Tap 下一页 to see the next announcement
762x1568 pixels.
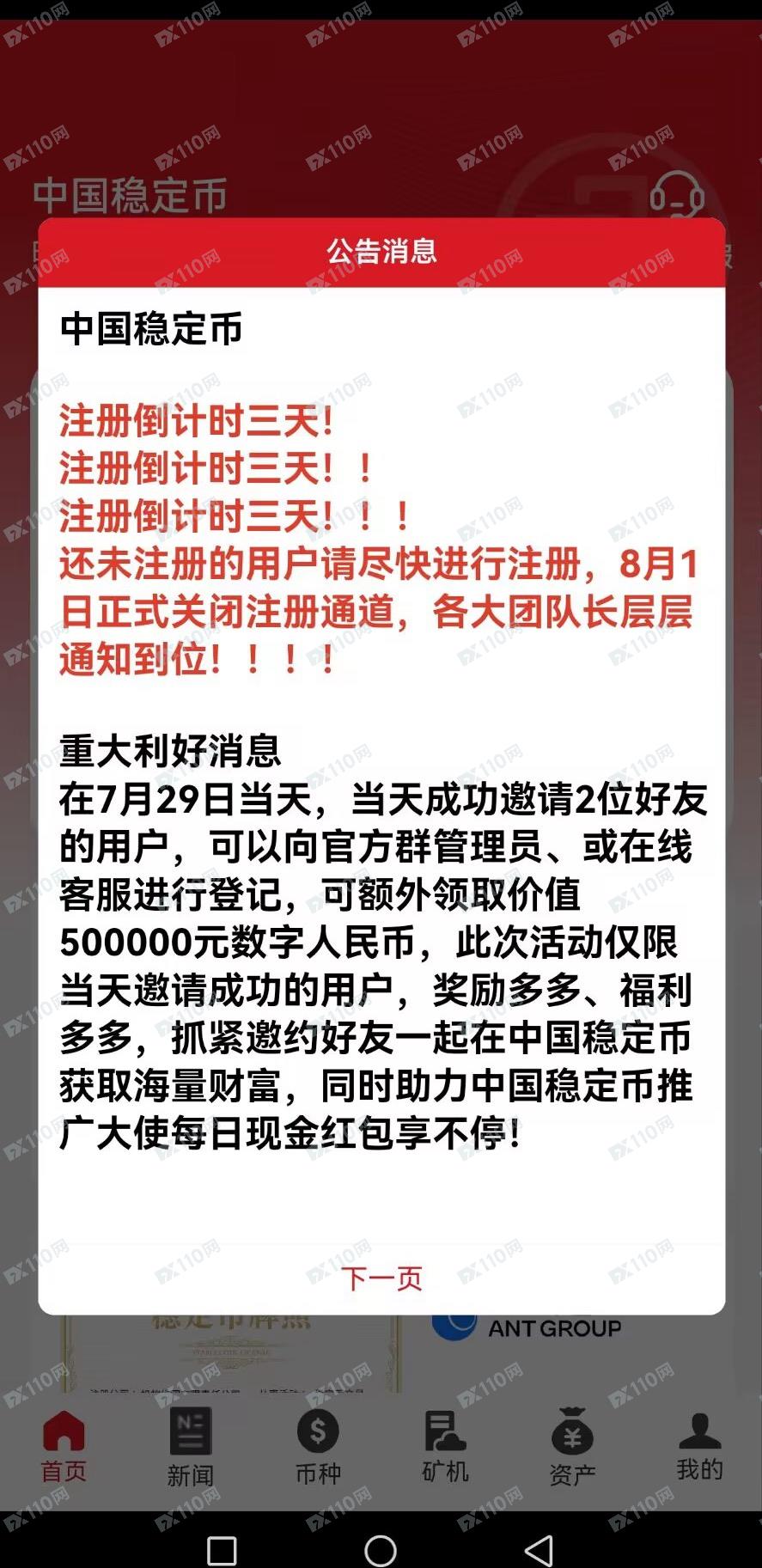[x=381, y=1278]
